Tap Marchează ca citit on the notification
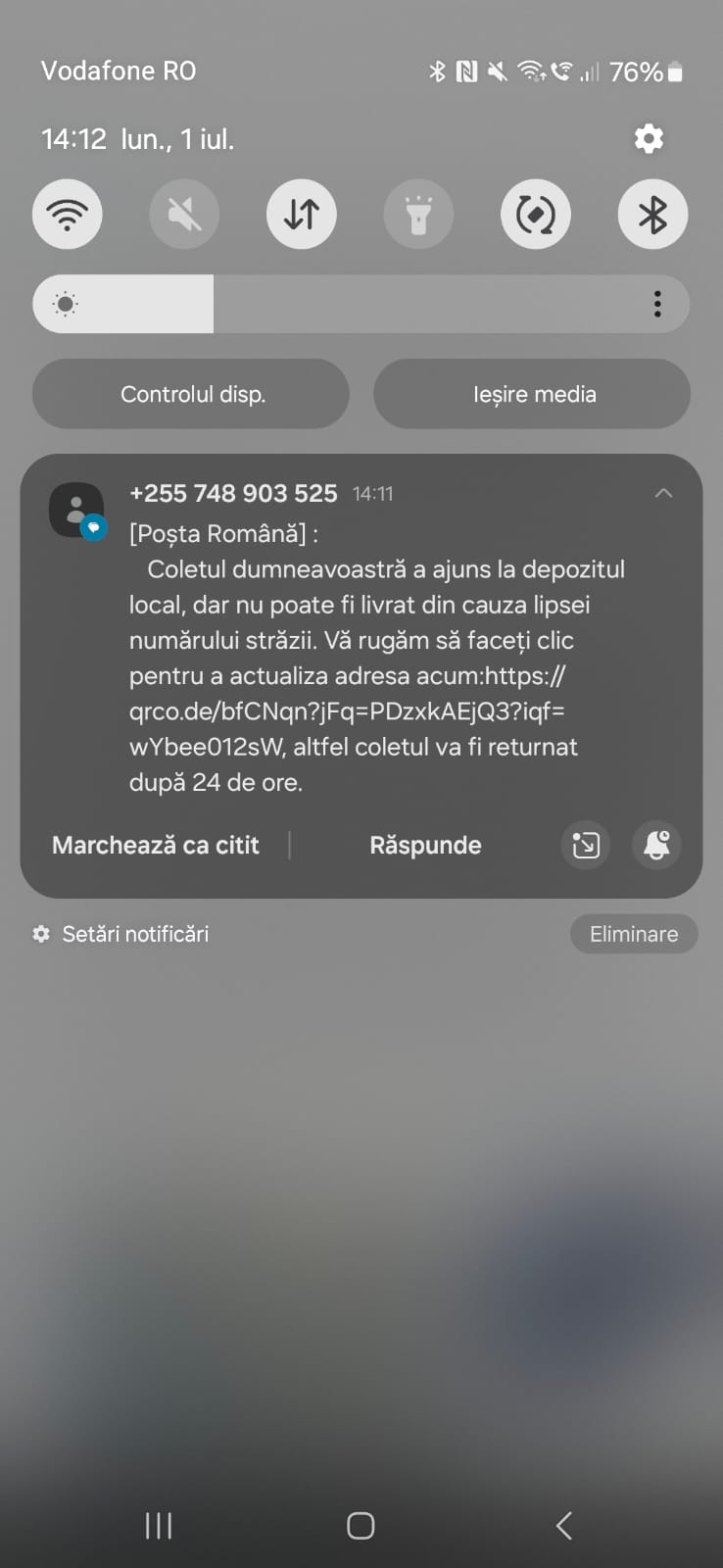 (156, 845)
